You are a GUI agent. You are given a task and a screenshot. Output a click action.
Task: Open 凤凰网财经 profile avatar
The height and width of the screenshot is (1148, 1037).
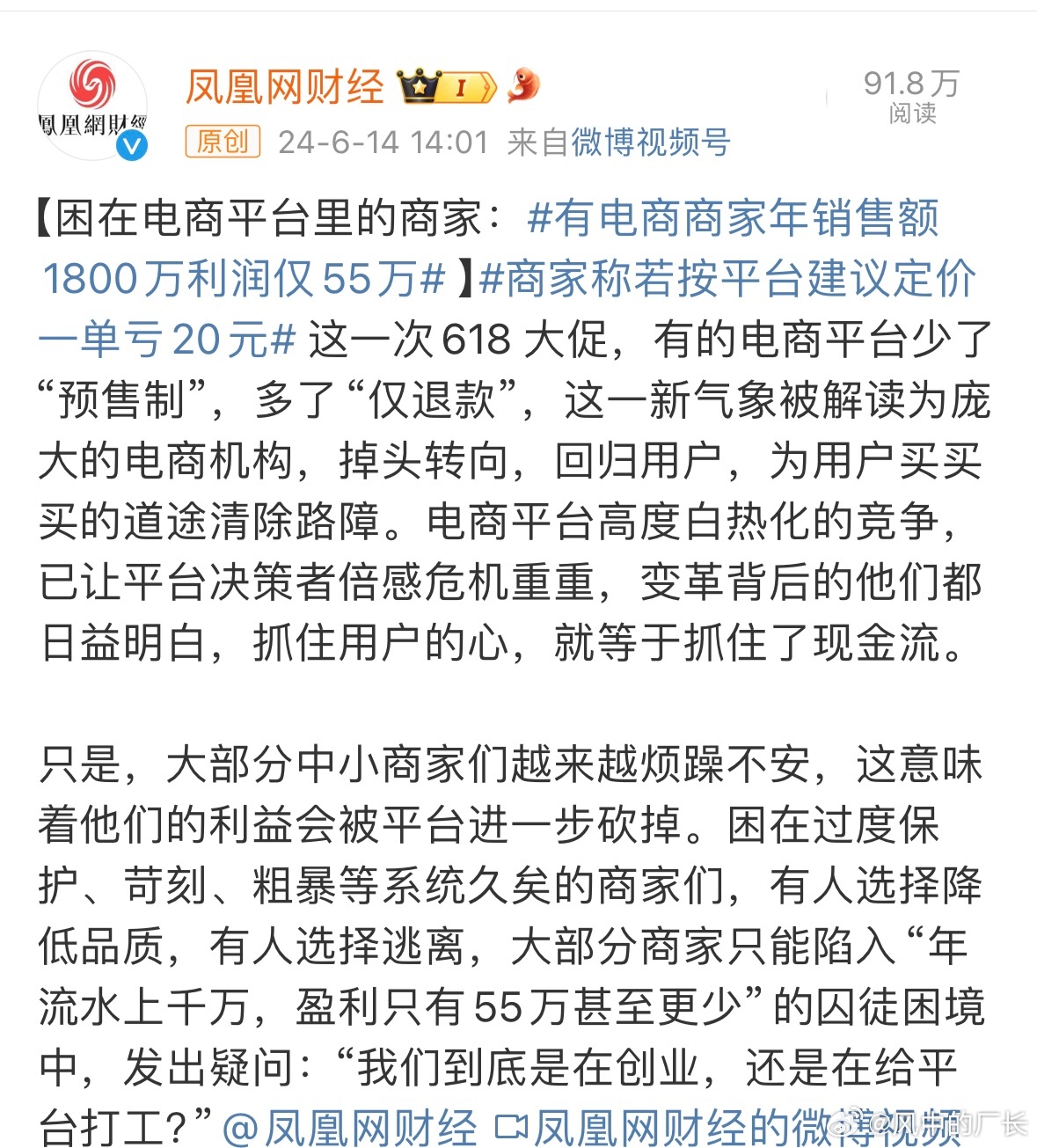click(x=91, y=106)
